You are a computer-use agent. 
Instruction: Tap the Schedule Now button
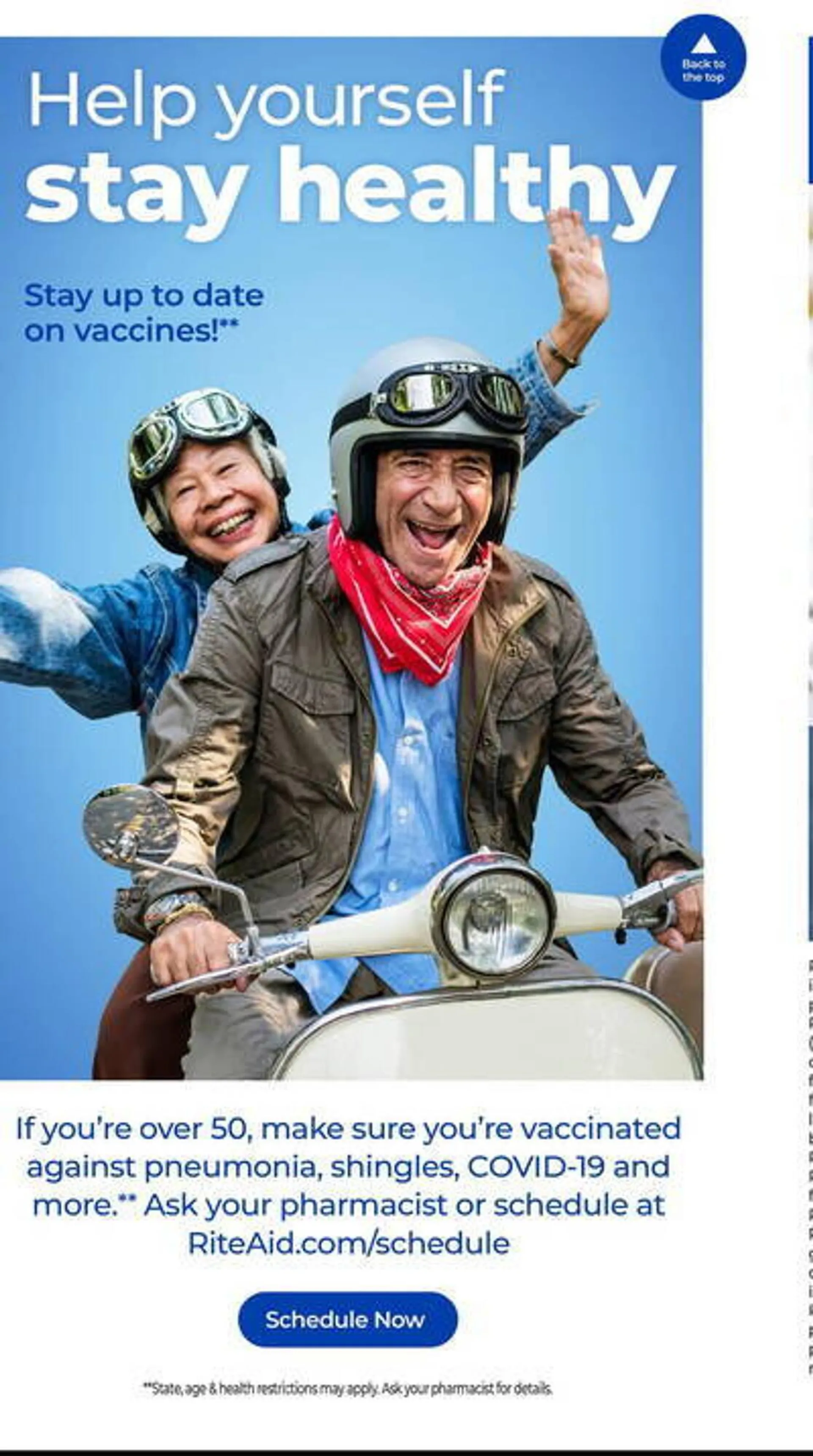point(347,1320)
